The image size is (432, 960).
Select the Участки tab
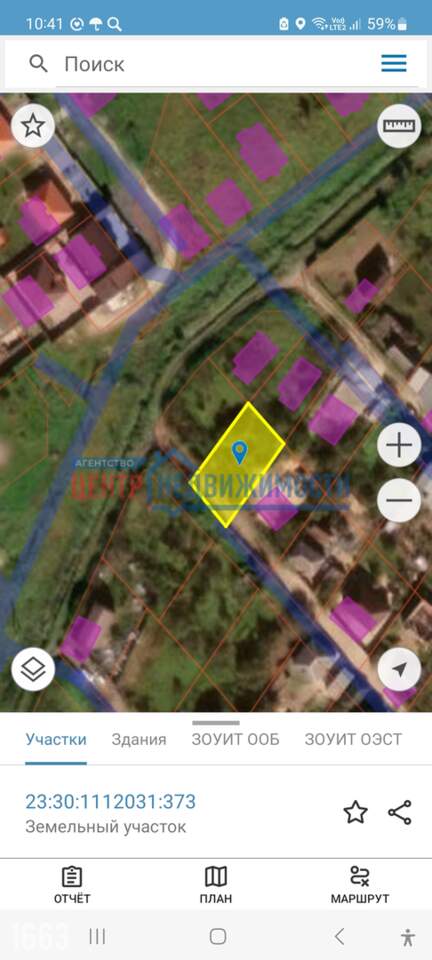[56, 740]
